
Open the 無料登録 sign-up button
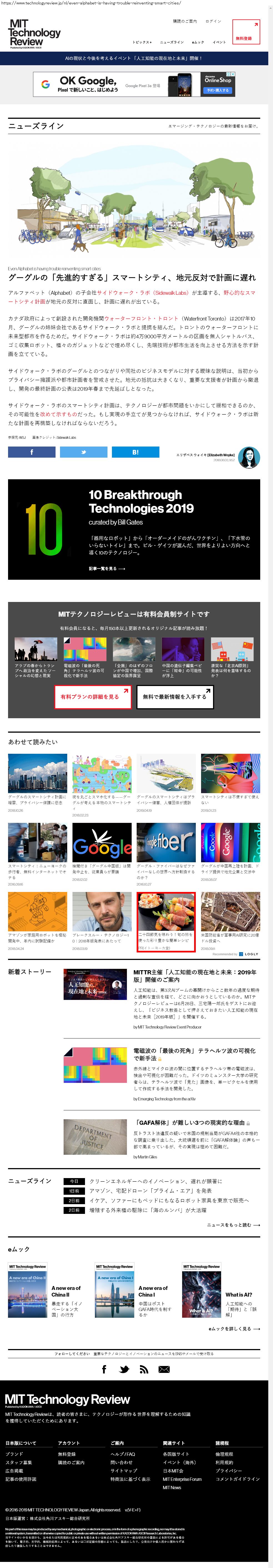tap(246, 32)
